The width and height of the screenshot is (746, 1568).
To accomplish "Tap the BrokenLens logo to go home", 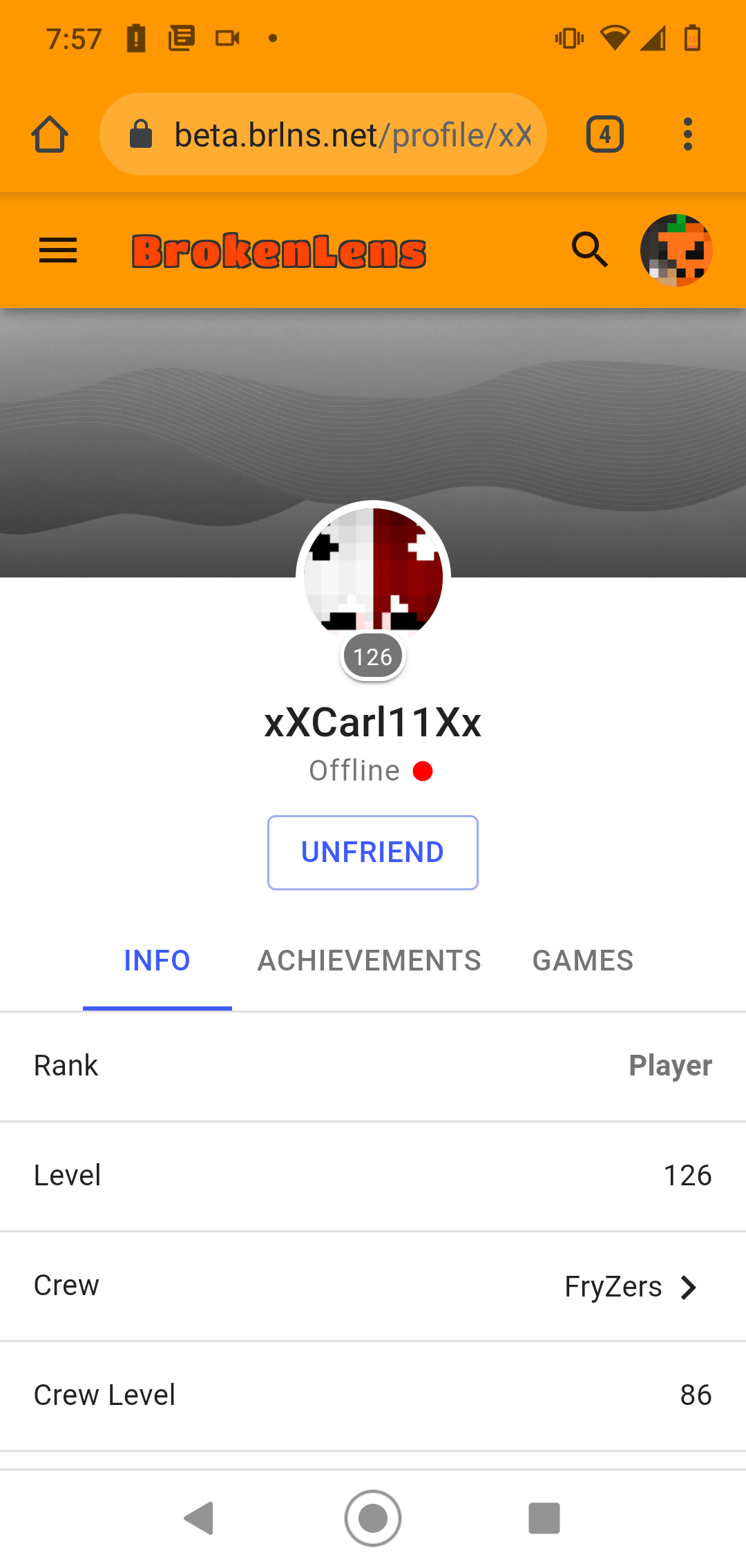I will point(279,251).
